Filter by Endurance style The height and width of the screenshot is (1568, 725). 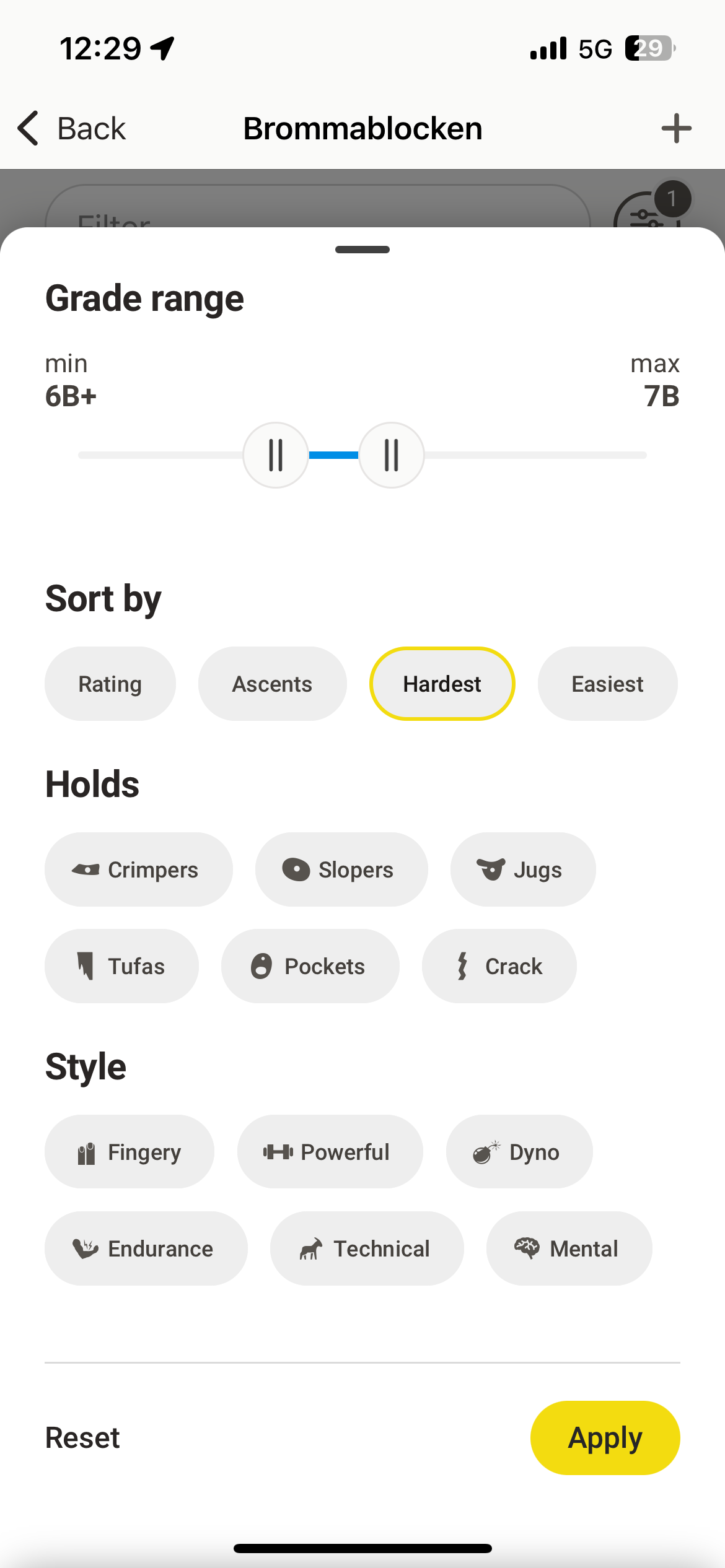point(146,1248)
